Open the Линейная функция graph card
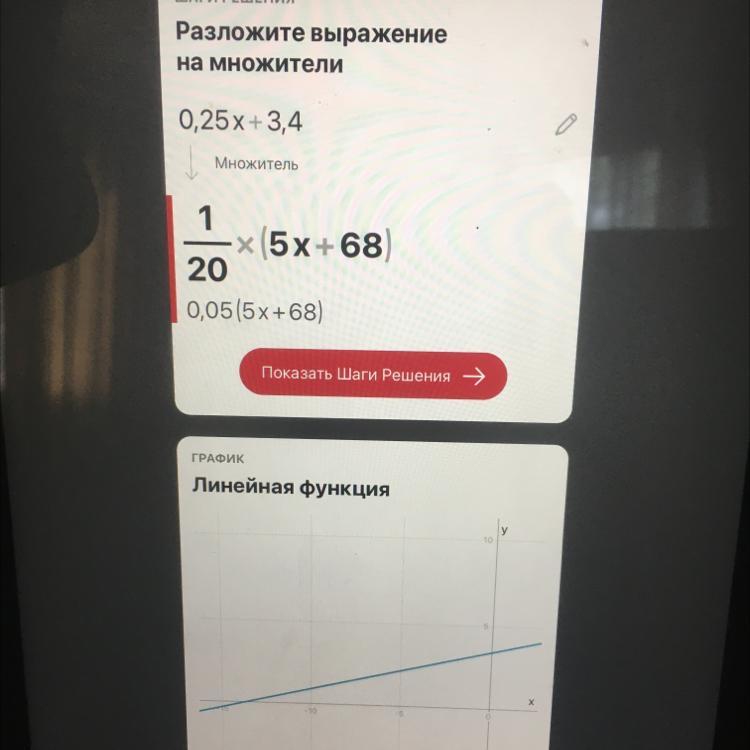The width and height of the screenshot is (750, 750). pyautogui.click(x=372, y=600)
